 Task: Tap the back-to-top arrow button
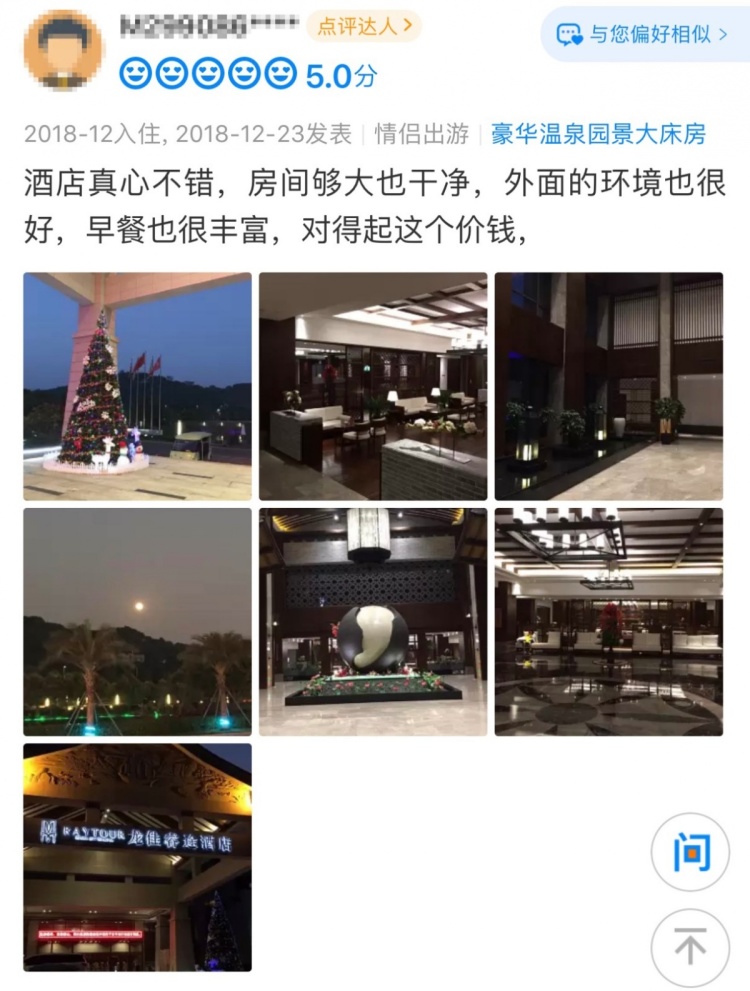click(x=689, y=946)
